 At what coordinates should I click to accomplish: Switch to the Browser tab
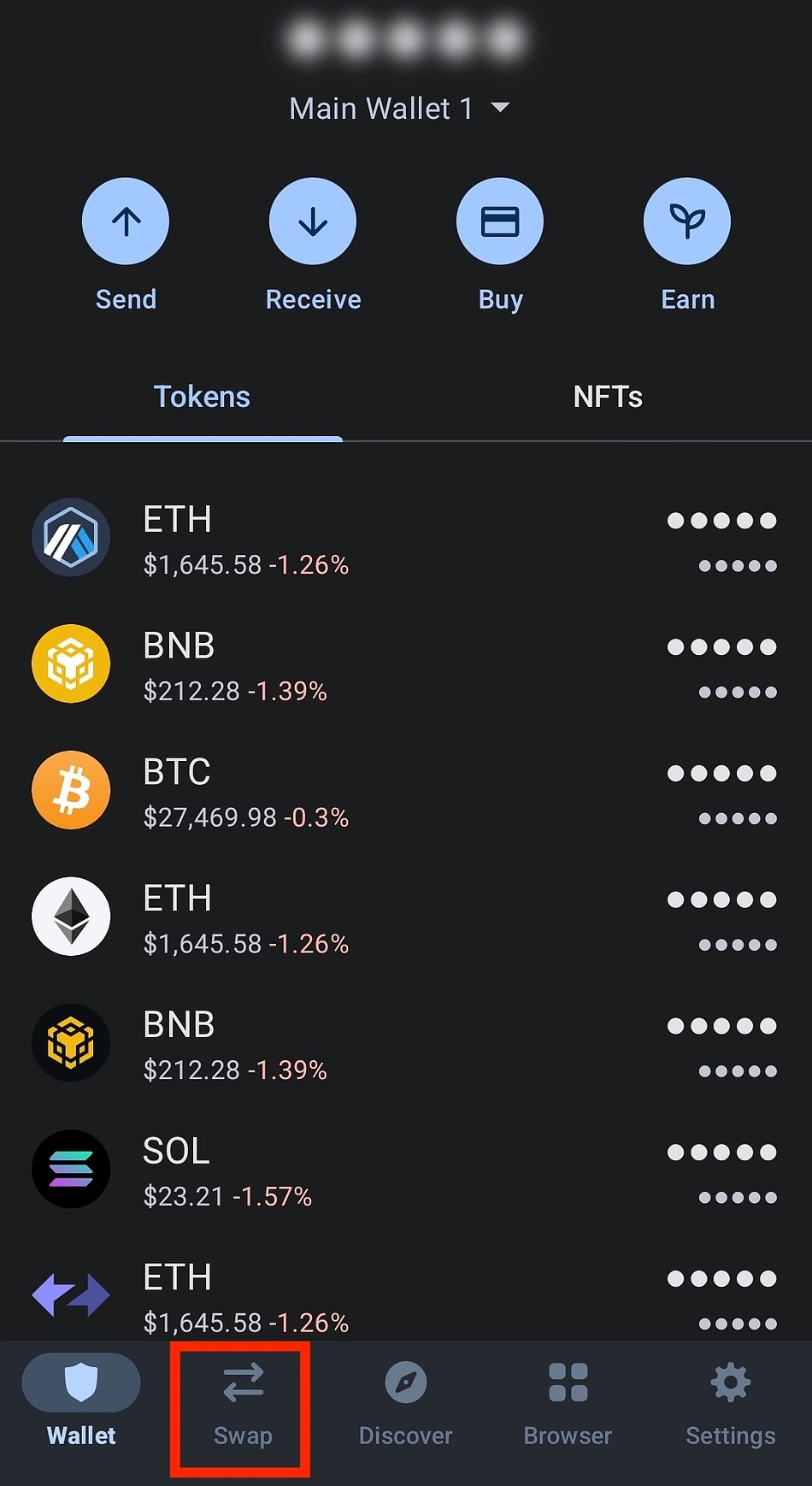(x=568, y=1403)
